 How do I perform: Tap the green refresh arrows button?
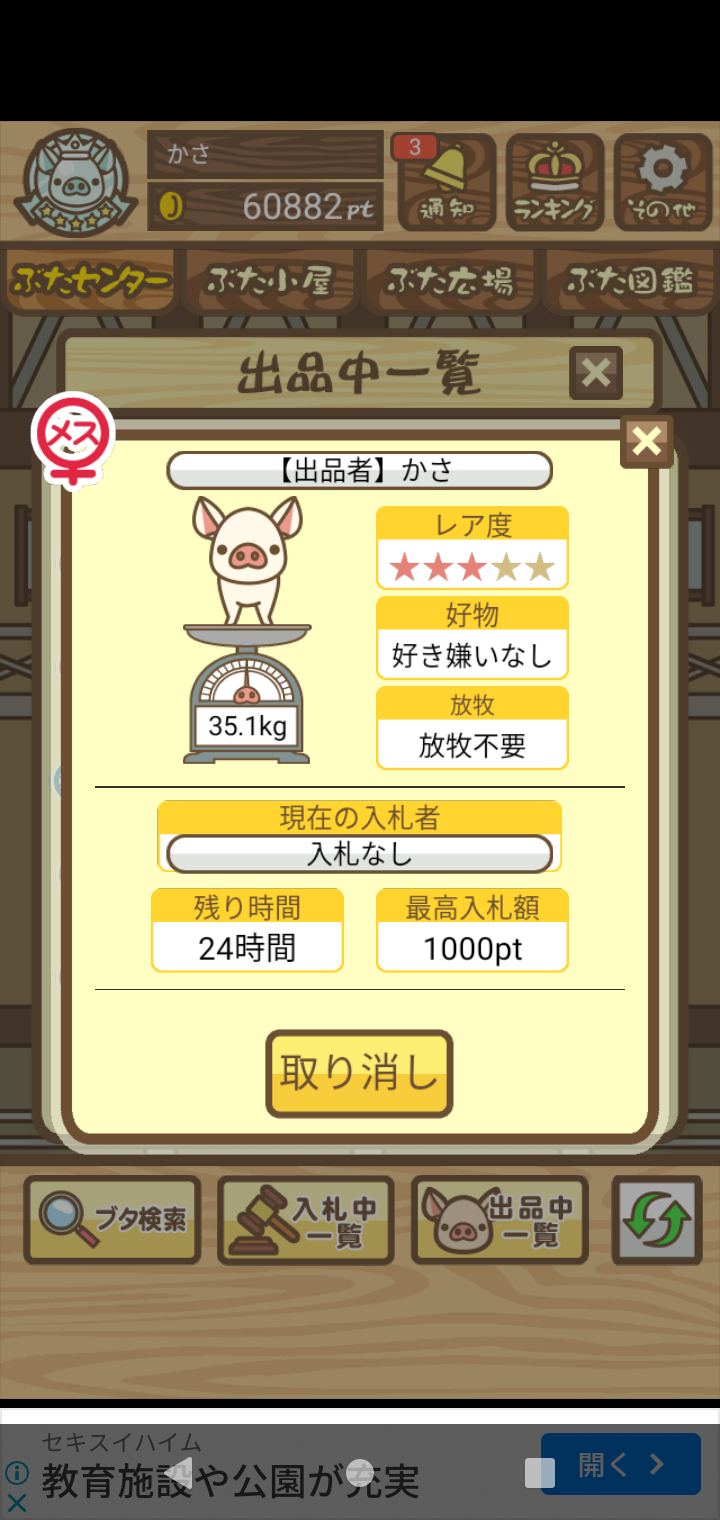click(x=657, y=1220)
